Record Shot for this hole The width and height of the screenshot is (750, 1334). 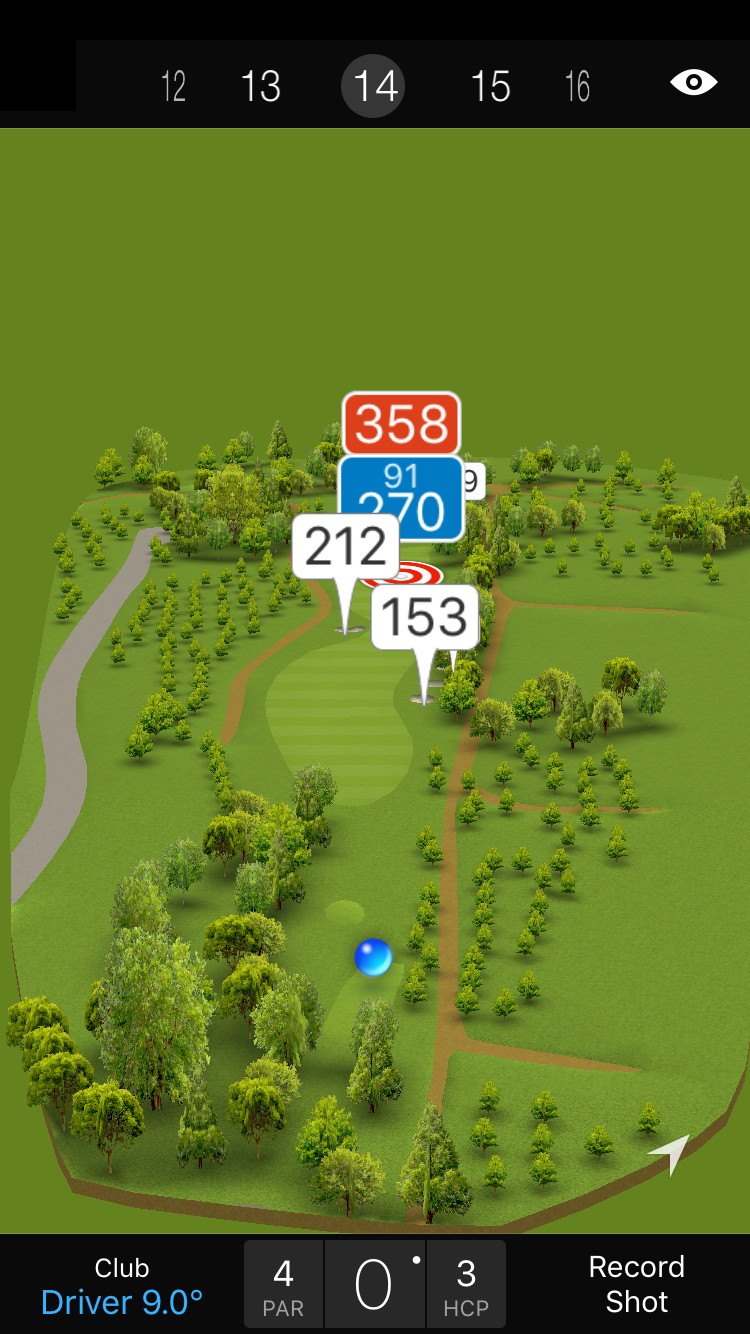coord(636,1284)
